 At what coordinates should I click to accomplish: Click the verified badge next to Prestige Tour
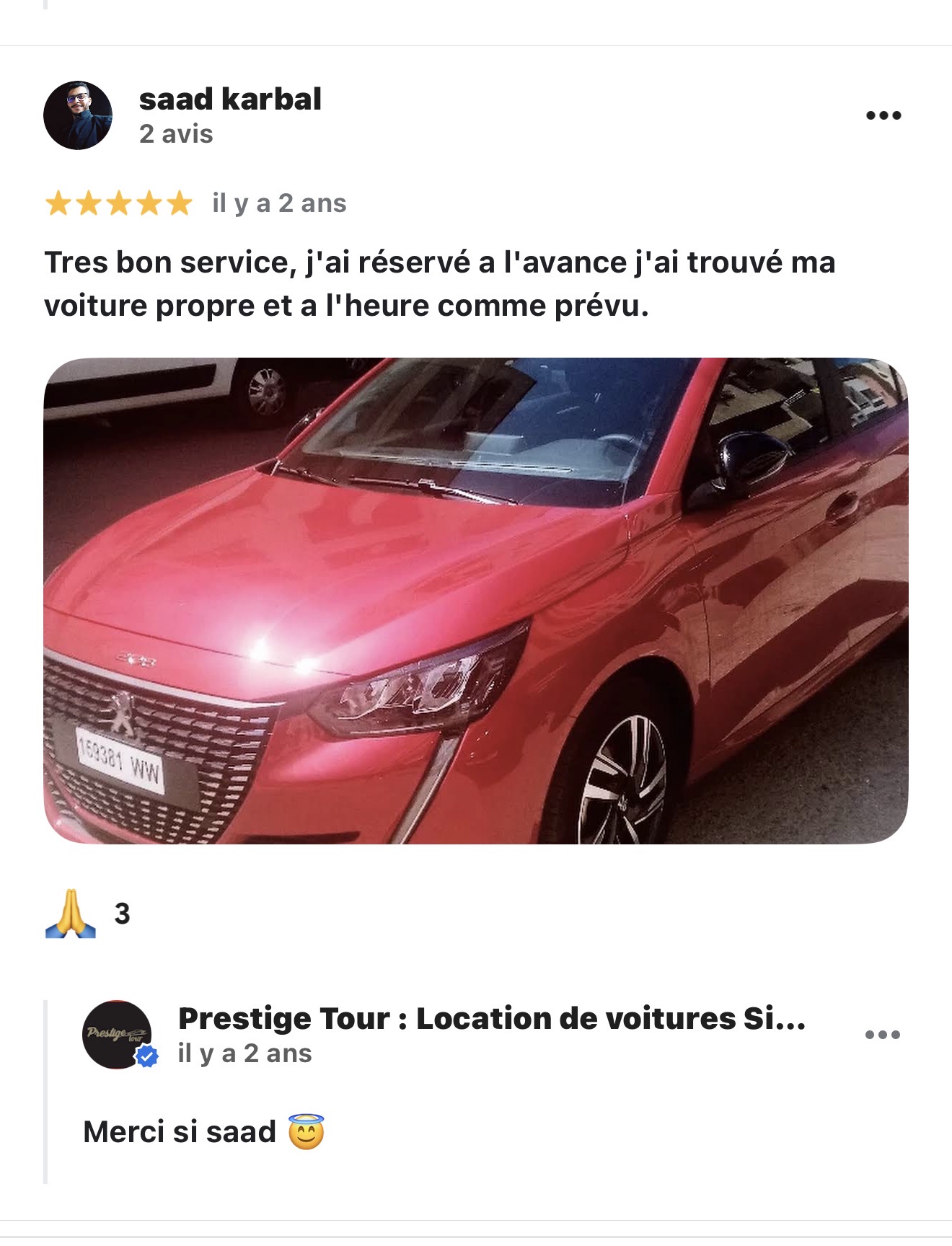point(146,1057)
